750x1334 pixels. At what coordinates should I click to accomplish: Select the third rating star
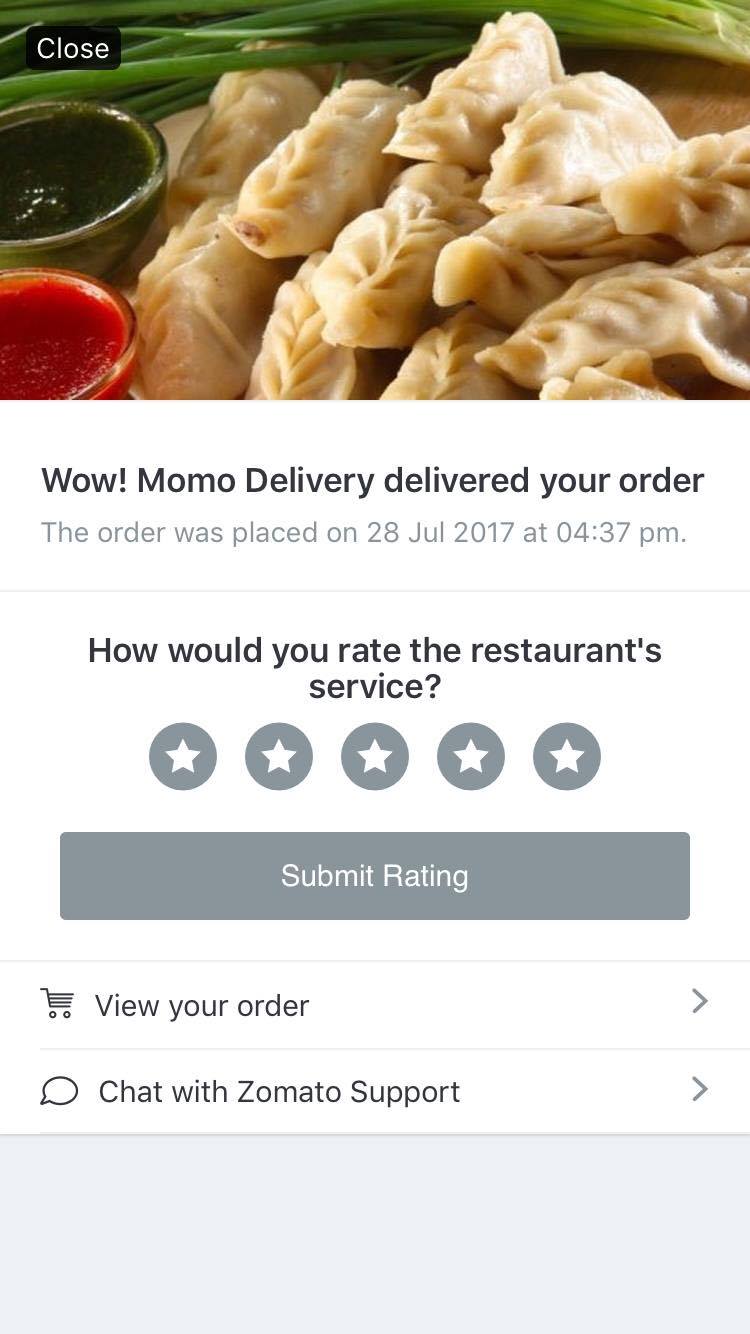[375, 757]
